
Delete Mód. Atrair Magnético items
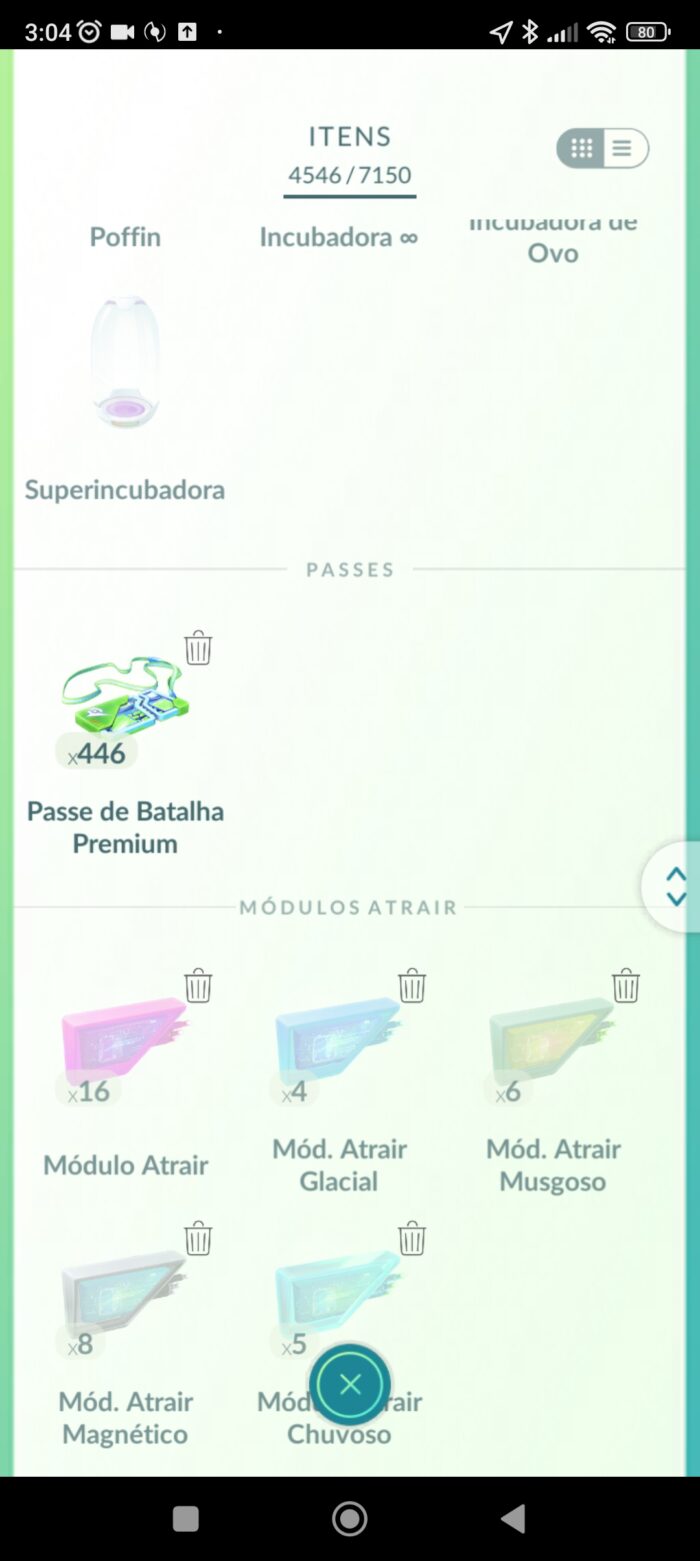pyautogui.click(x=198, y=1239)
